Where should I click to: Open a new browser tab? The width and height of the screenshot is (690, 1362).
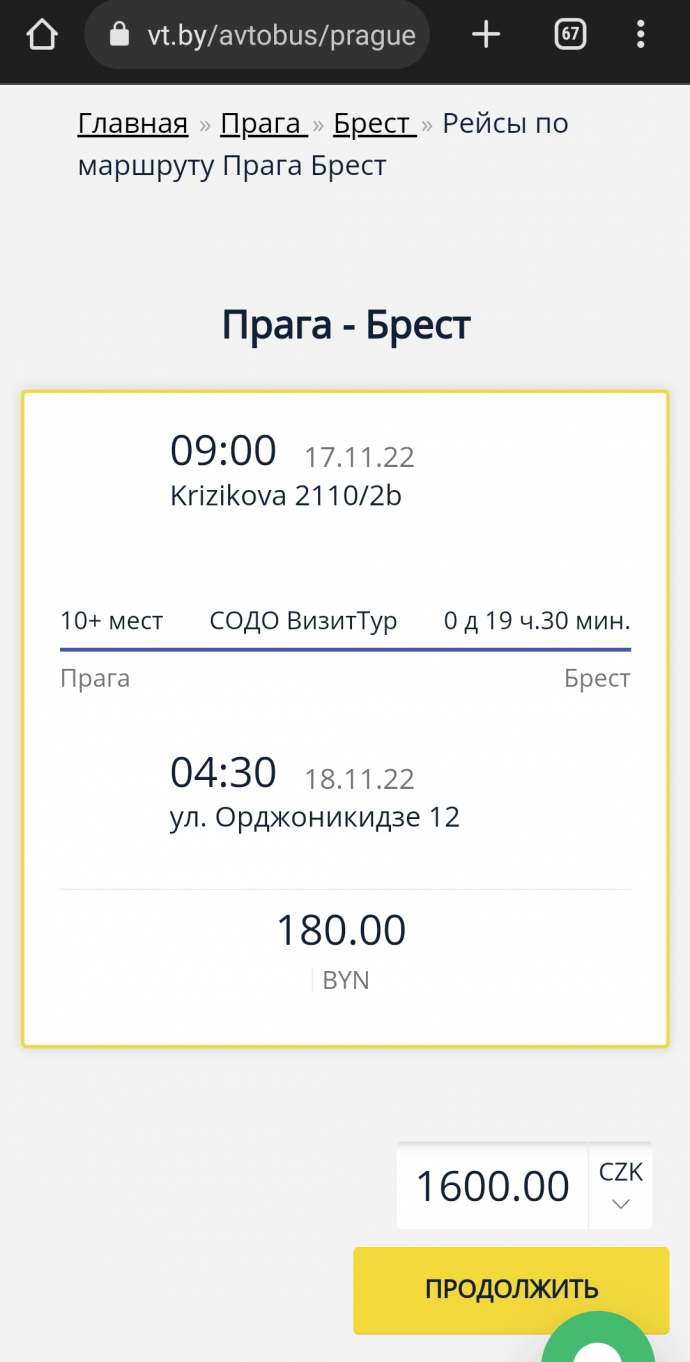[x=486, y=35]
